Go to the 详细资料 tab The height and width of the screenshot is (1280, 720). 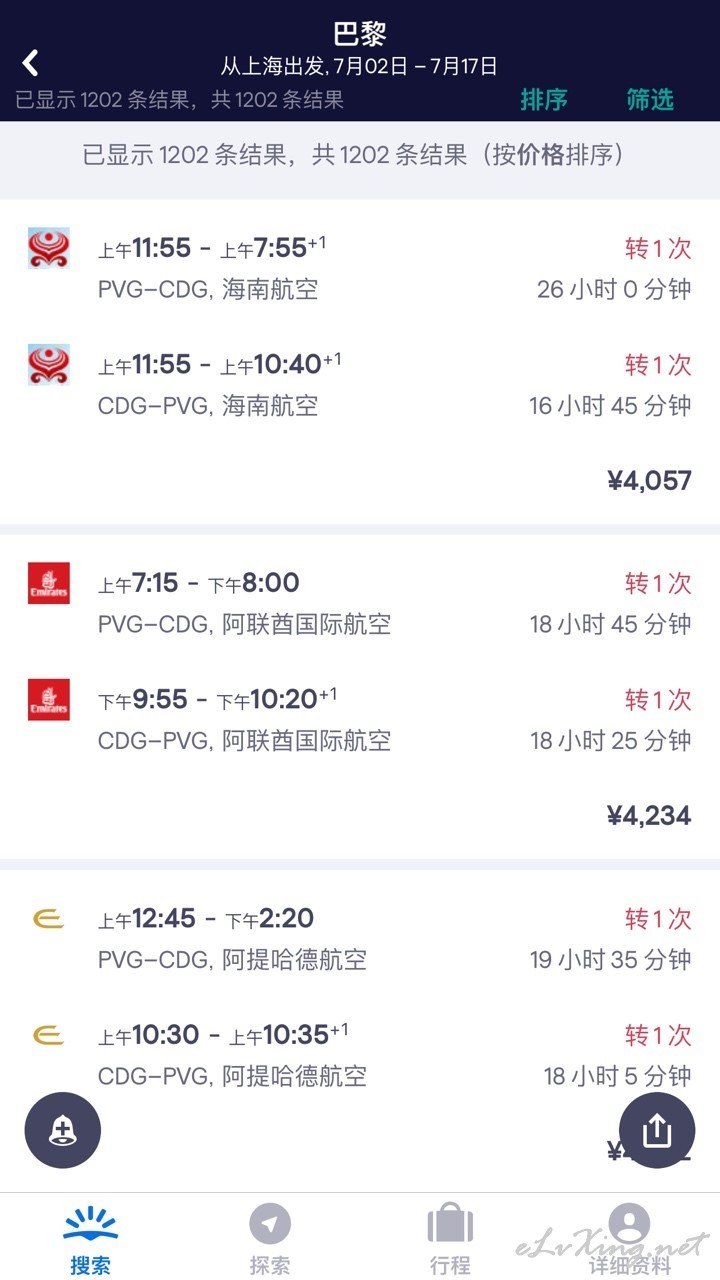(x=630, y=1240)
